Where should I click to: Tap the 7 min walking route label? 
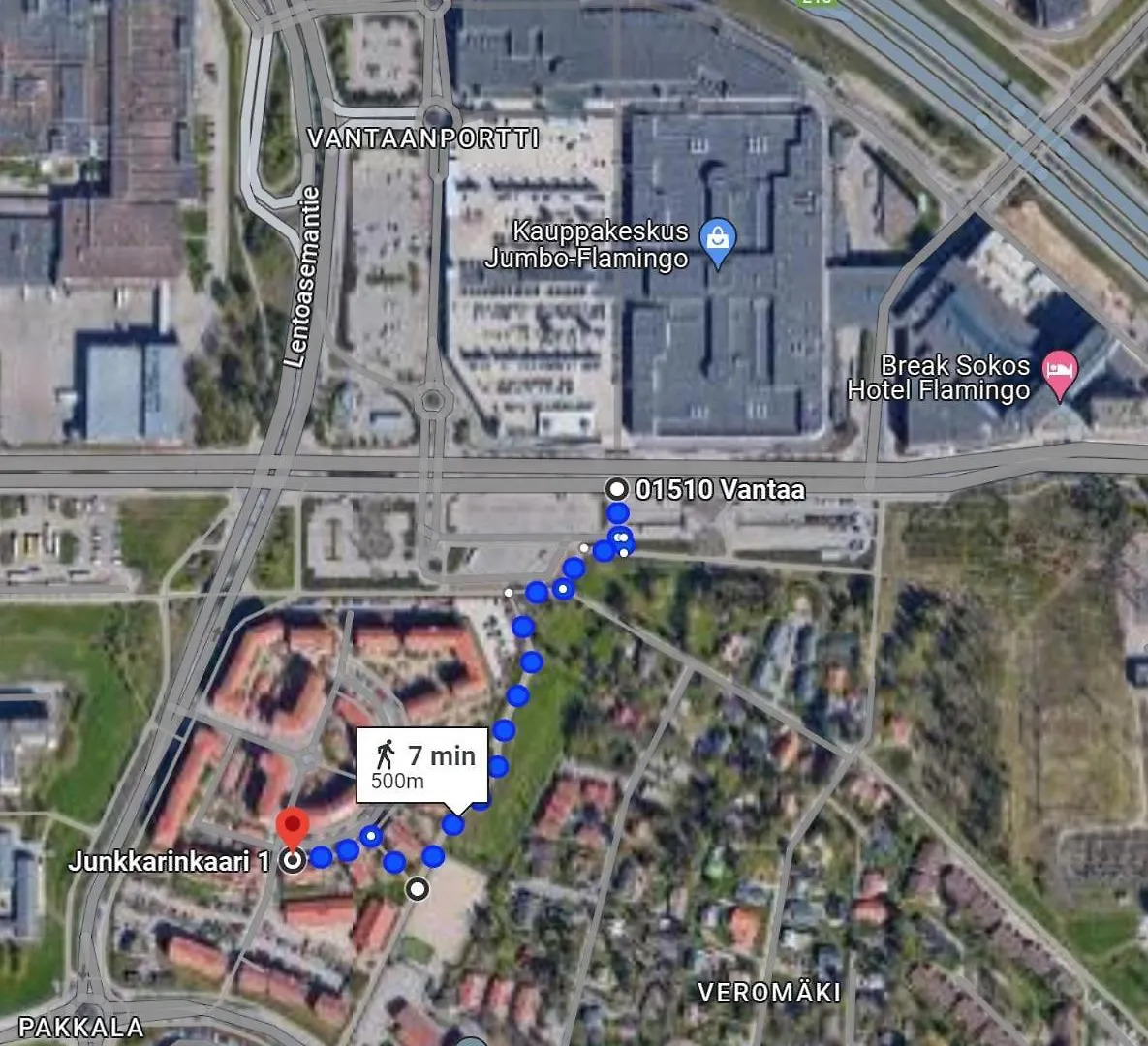pos(422,764)
